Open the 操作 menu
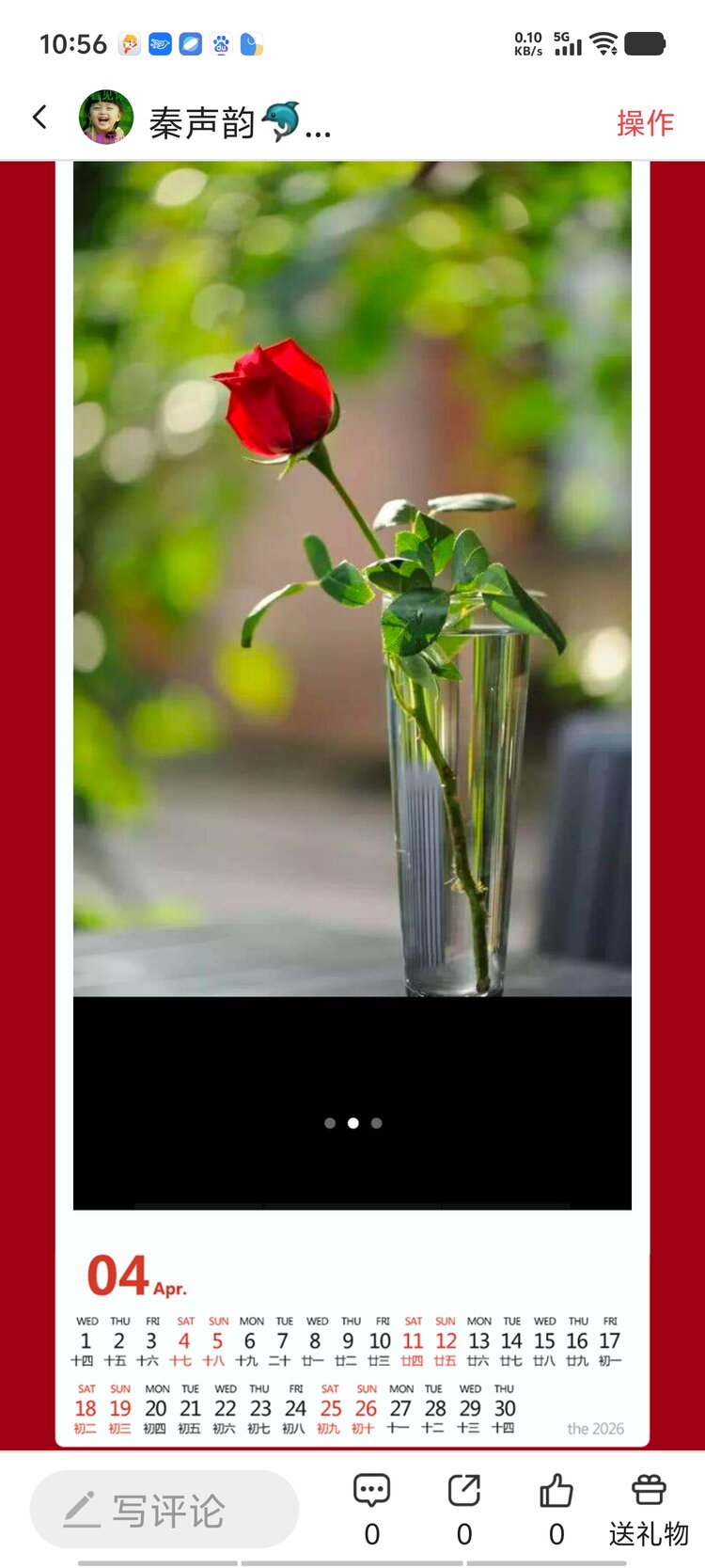 (x=645, y=122)
